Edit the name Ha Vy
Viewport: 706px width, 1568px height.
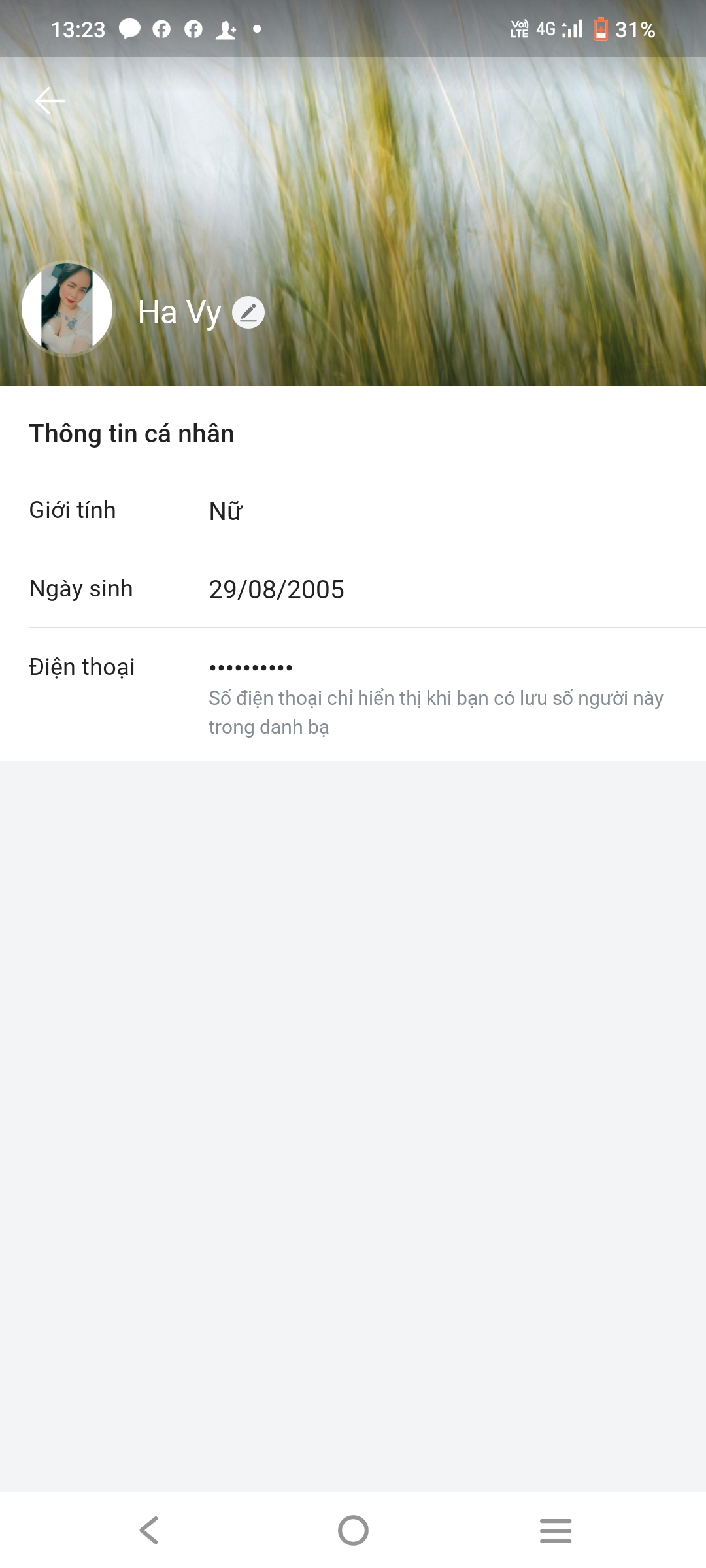tap(248, 313)
